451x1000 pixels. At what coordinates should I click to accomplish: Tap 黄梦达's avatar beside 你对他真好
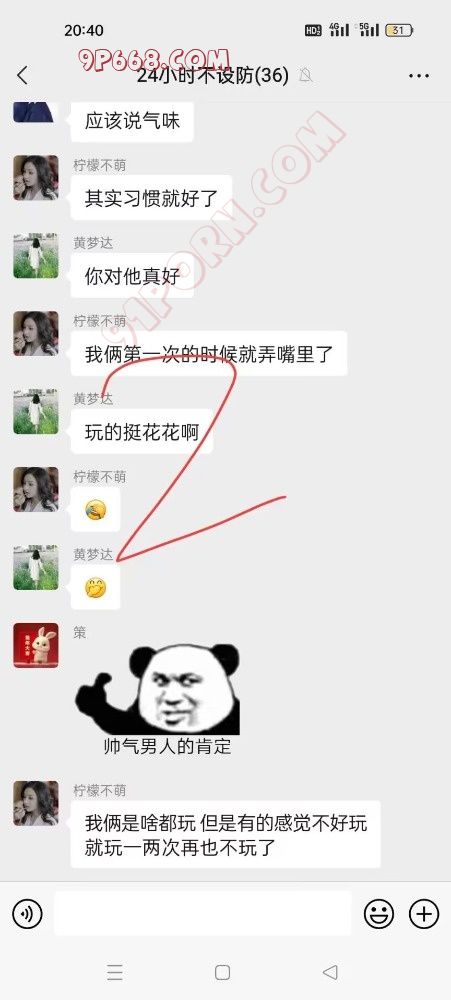(x=36, y=256)
